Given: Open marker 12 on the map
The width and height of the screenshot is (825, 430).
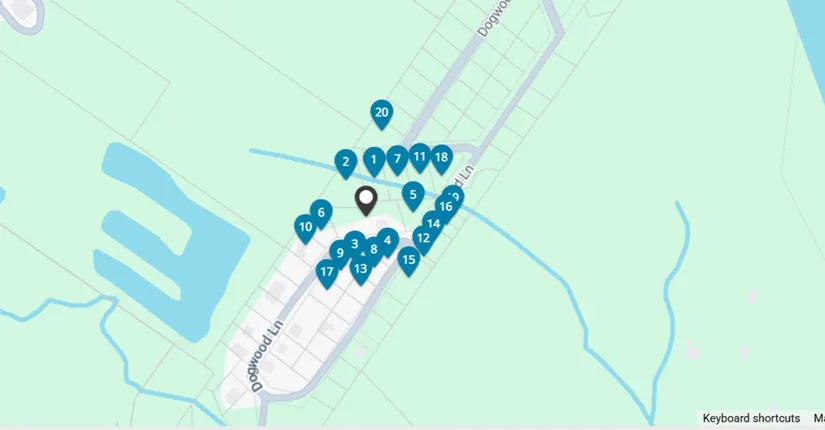Looking at the screenshot, I should 422,238.
